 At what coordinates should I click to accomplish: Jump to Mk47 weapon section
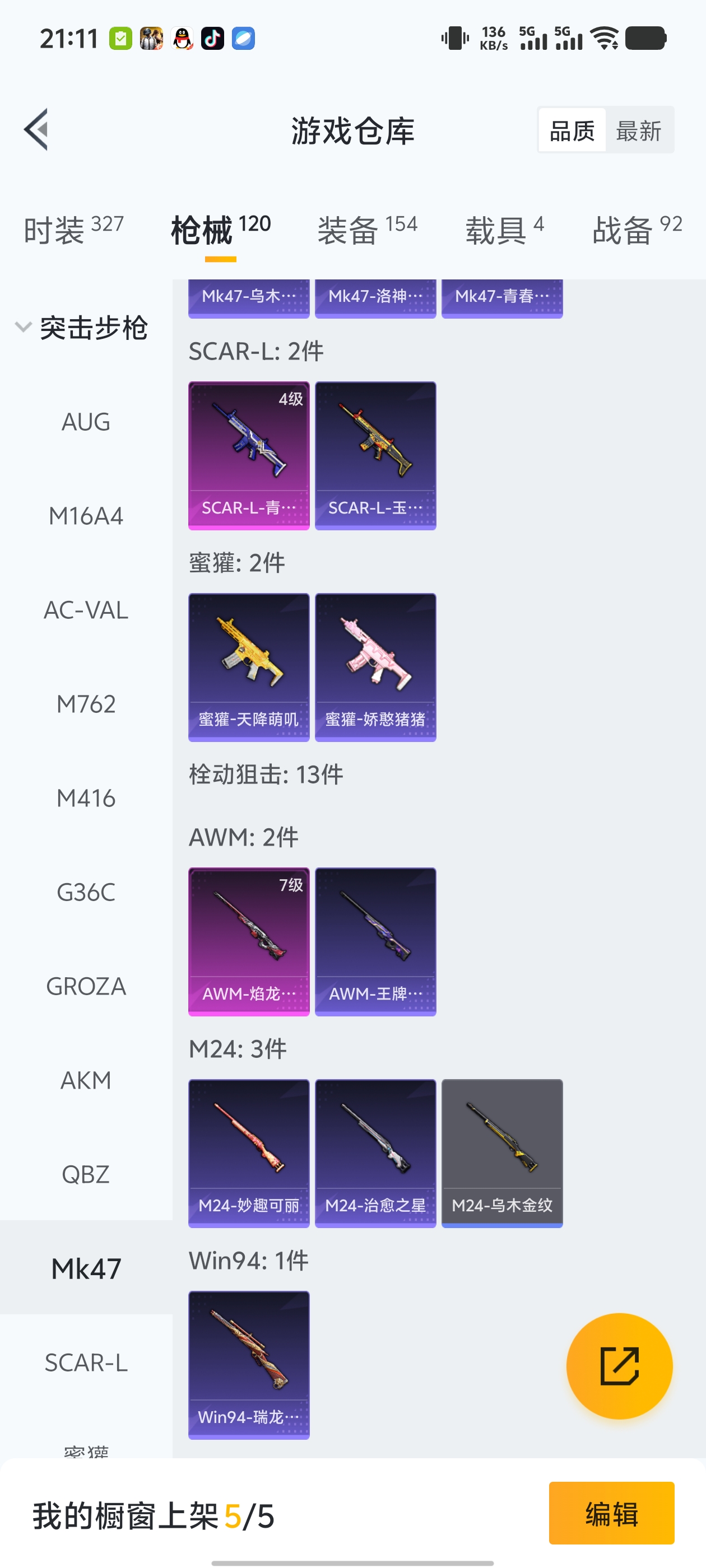[85, 1268]
